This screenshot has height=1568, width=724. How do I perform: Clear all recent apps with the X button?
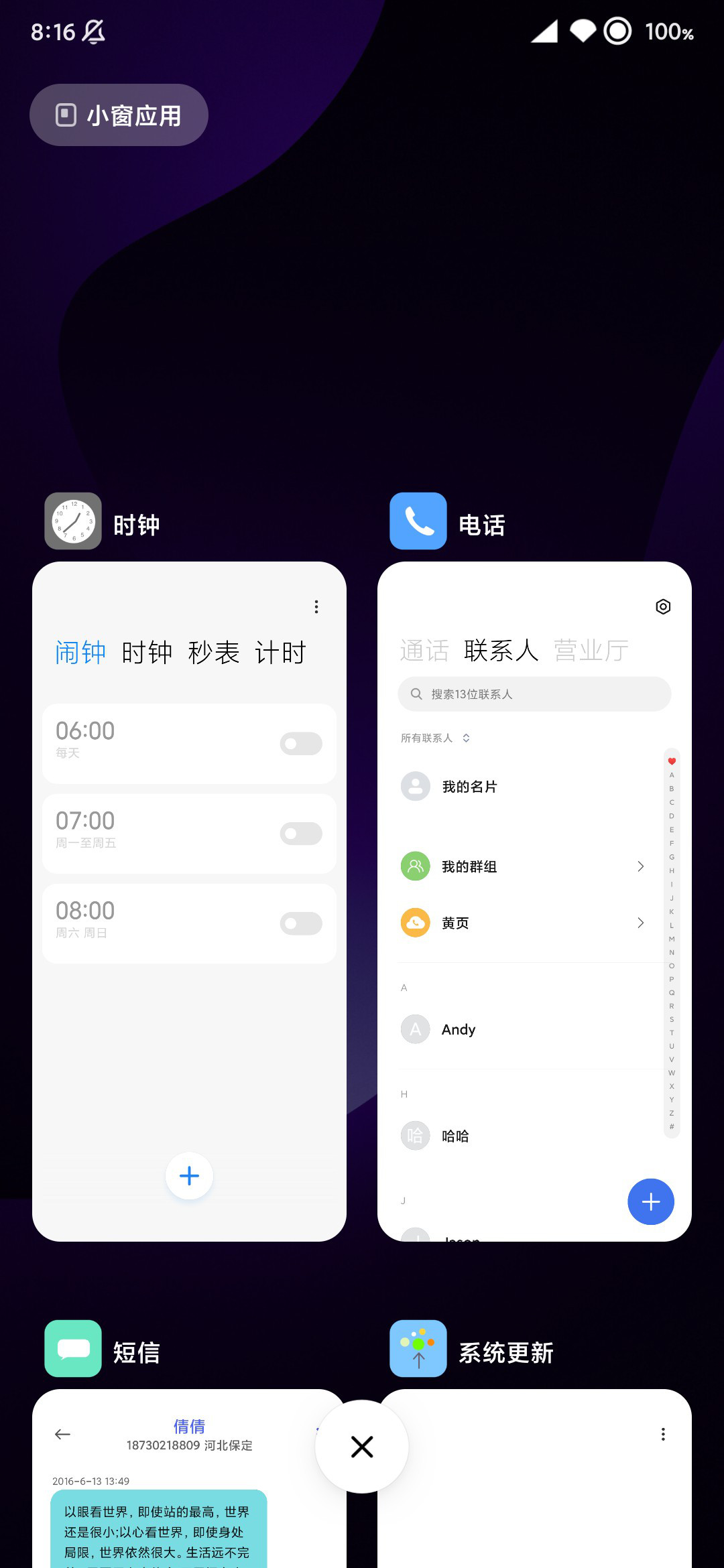(362, 1447)
